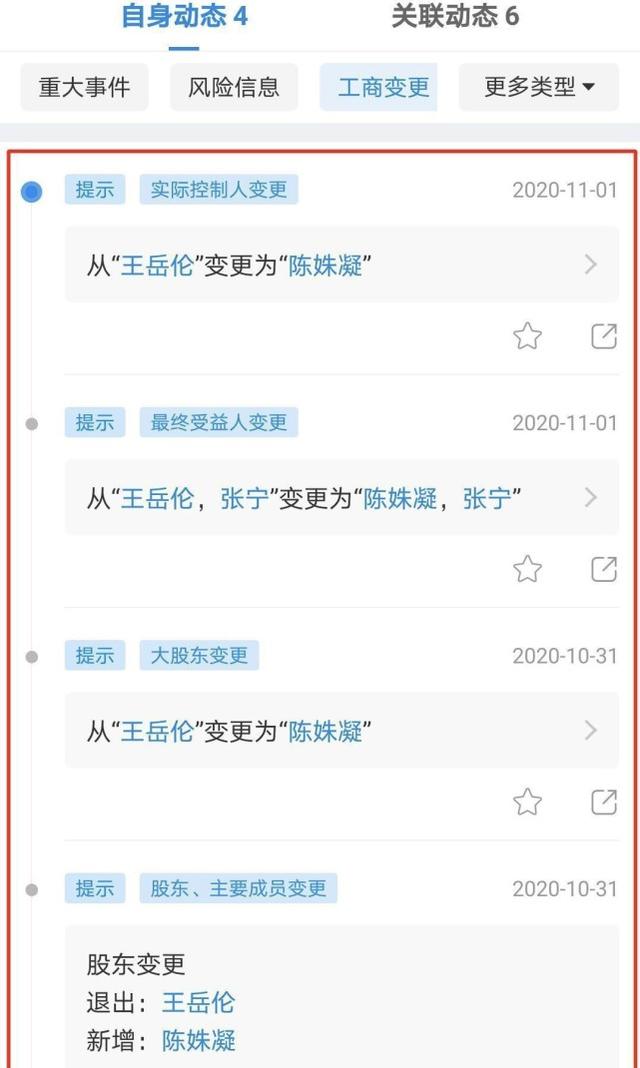Expand the 更多类型 dropdown
Viewport: 640px width, 1068px height.
pyautogui.click(x=539, y=87)
